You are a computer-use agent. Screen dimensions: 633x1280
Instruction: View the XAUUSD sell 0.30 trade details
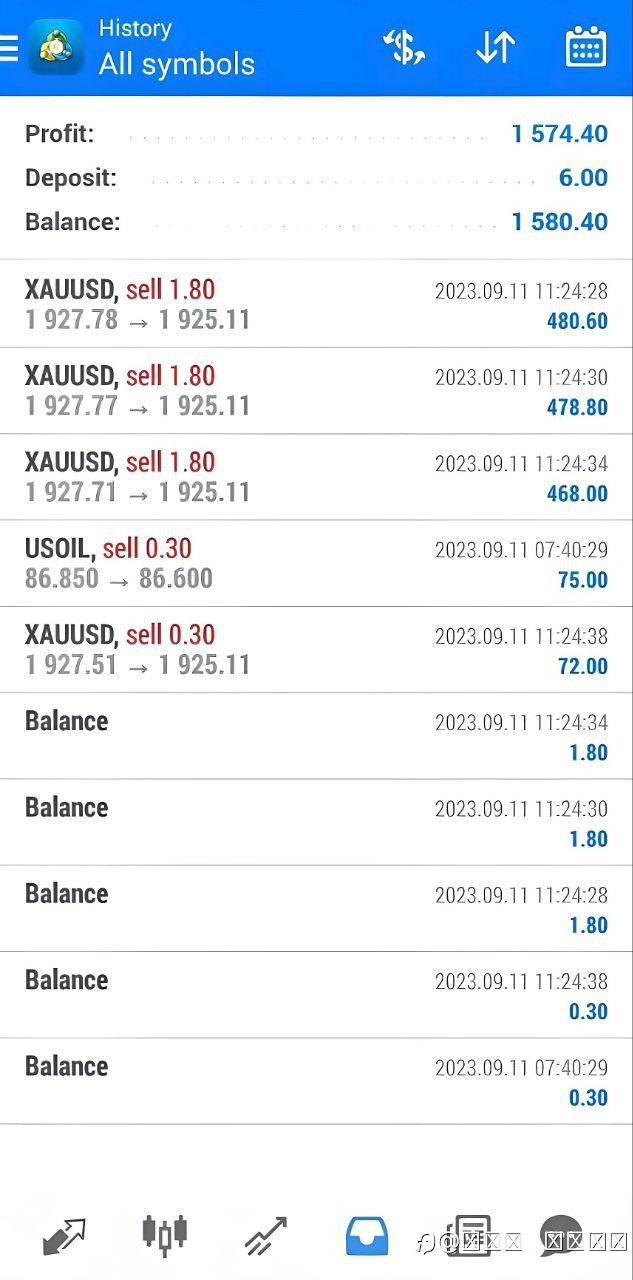(x=316, y=650)
